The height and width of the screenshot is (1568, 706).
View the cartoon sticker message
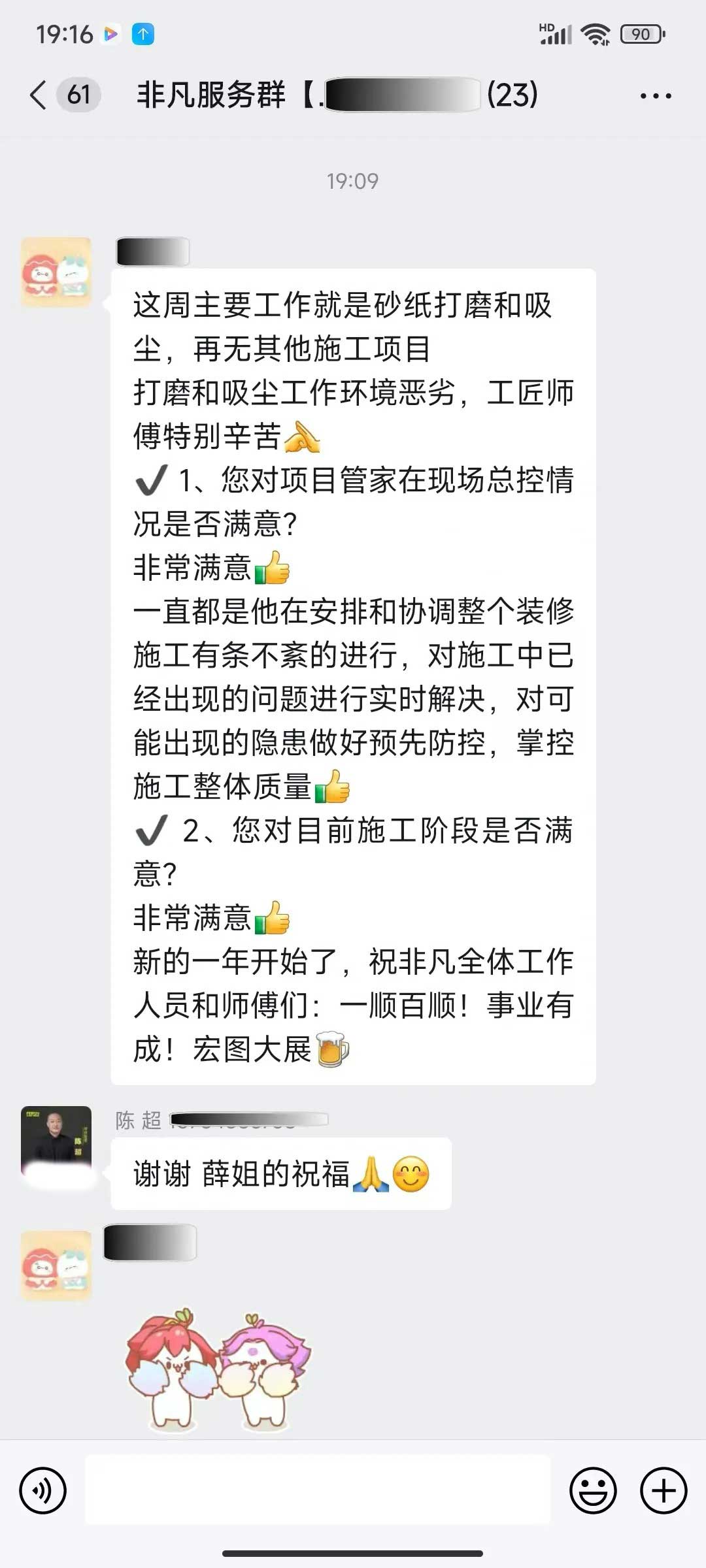point(218,1369)
